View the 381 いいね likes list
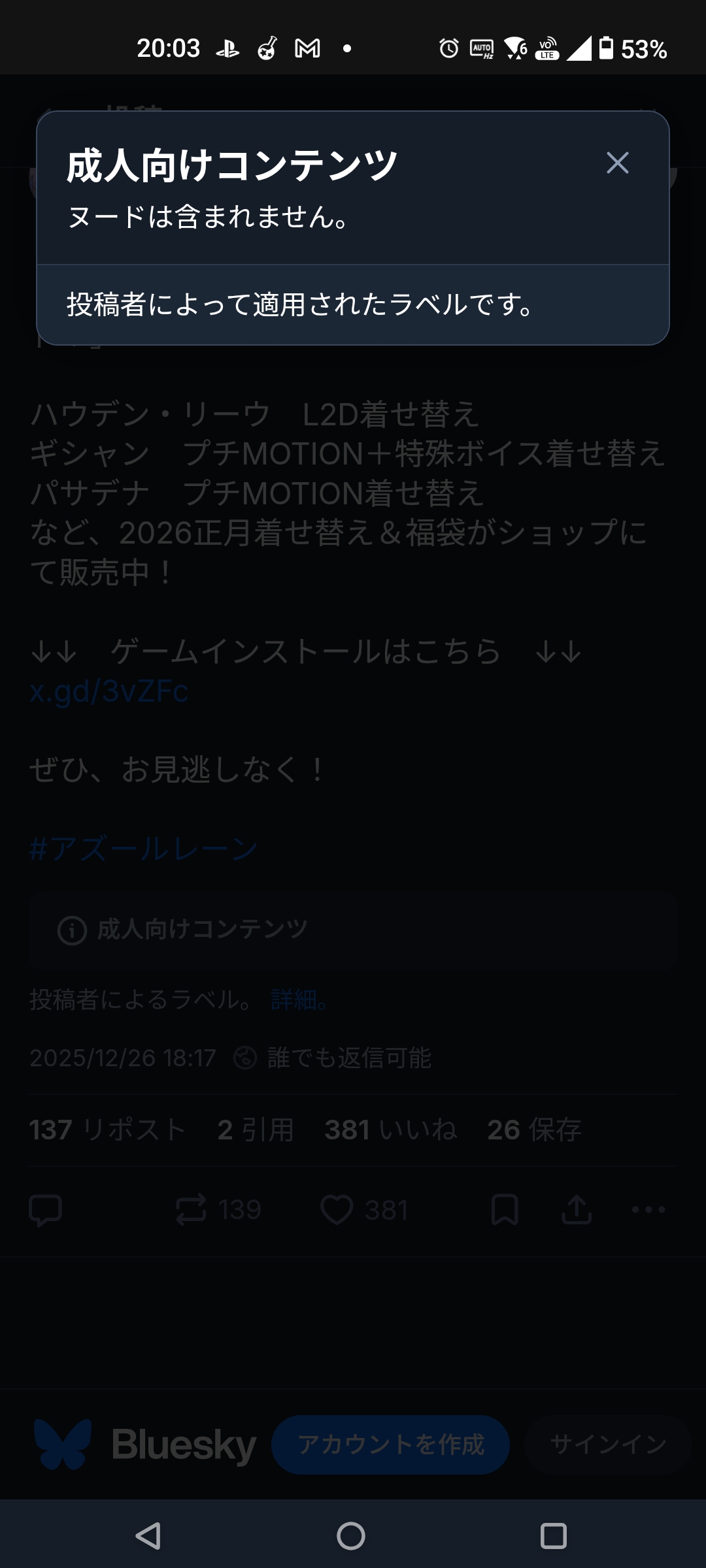Screen dimensions: 706x1568 point(390,1130)
